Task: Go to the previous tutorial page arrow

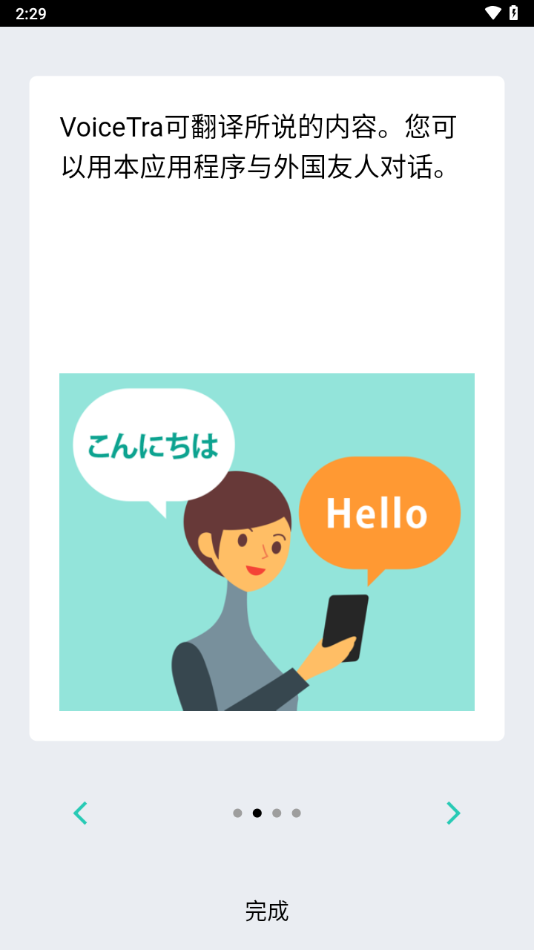Action: pos(81,813)
